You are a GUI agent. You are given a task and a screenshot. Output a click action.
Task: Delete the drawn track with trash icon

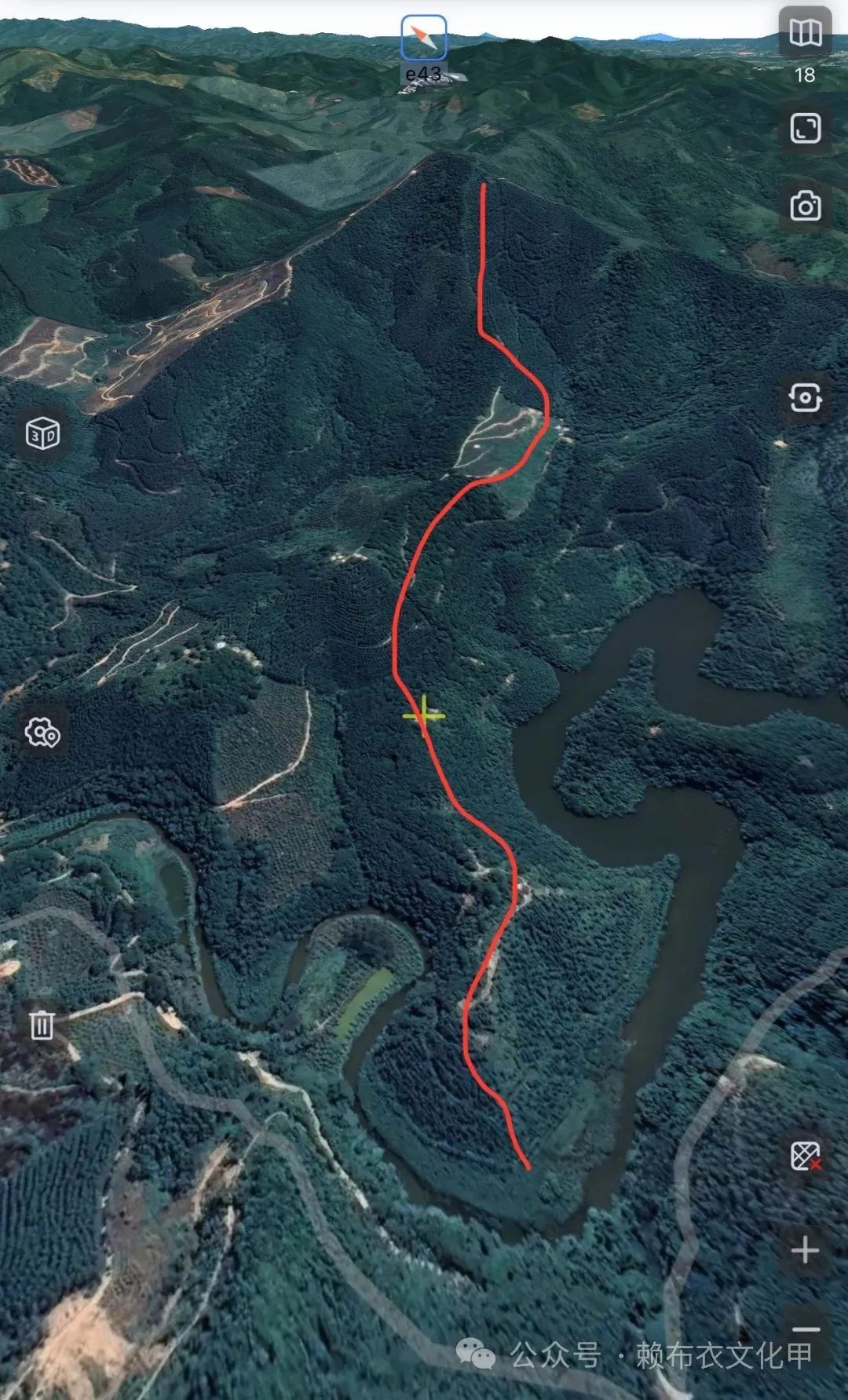pos(42,1025)
